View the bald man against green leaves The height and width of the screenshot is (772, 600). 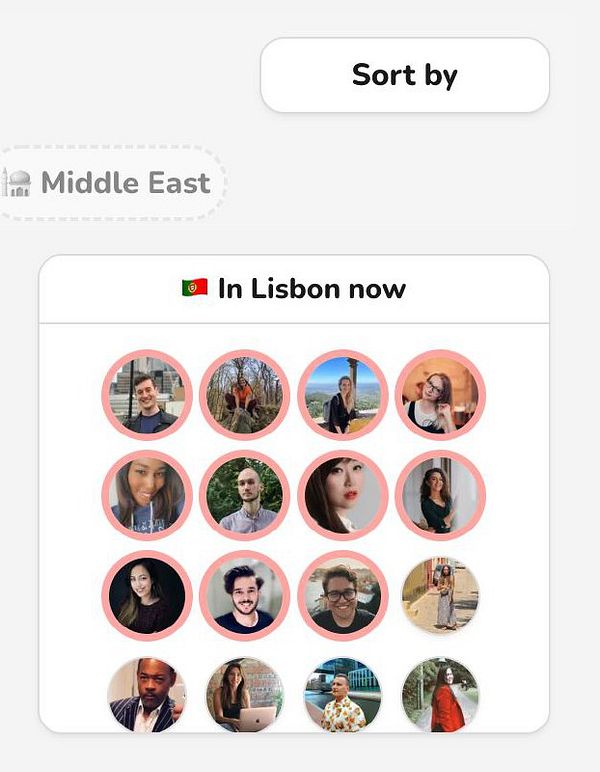(244, 495)
